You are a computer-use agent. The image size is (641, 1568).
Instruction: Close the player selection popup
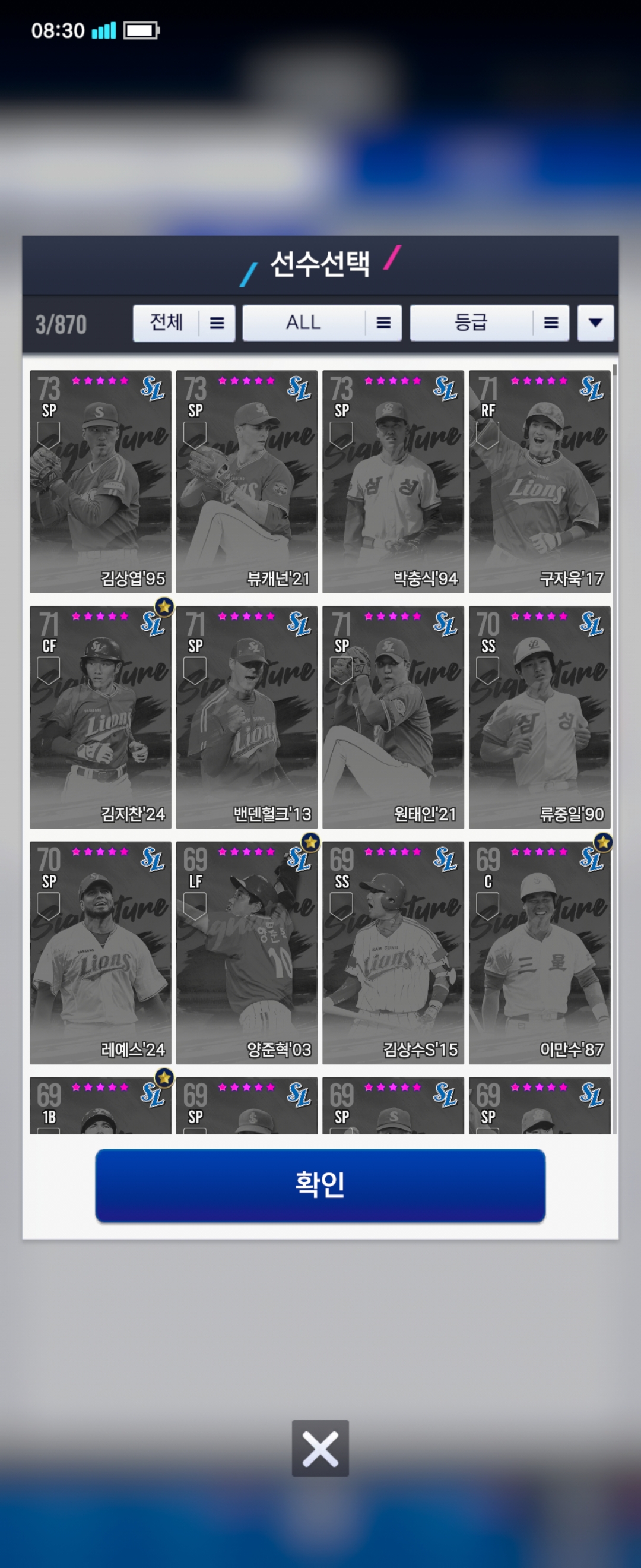pyautogui.click(x=320, y=1447)
